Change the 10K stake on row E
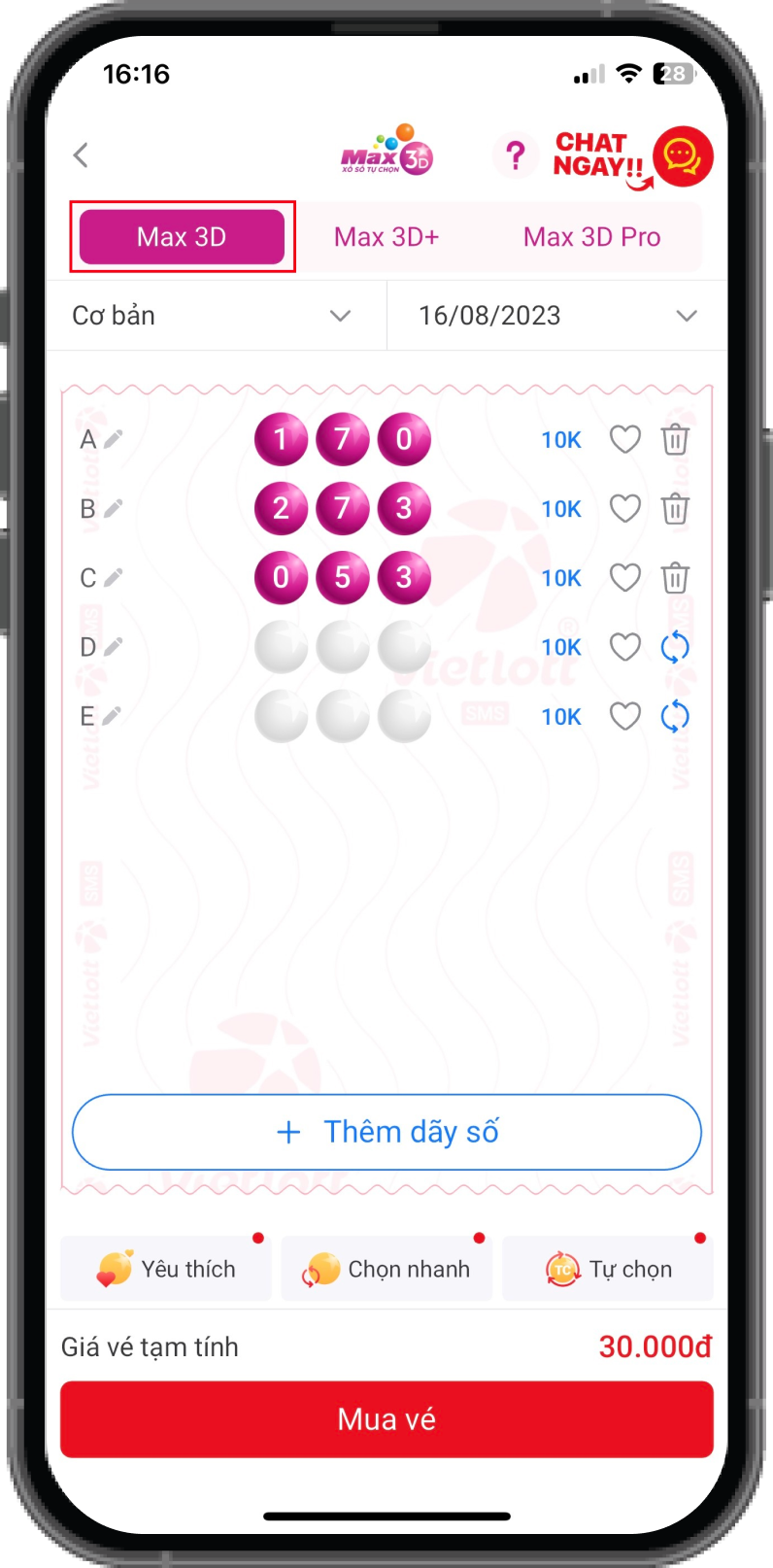The height and width of the screenshot is (1568, 773). pos(561,717)
